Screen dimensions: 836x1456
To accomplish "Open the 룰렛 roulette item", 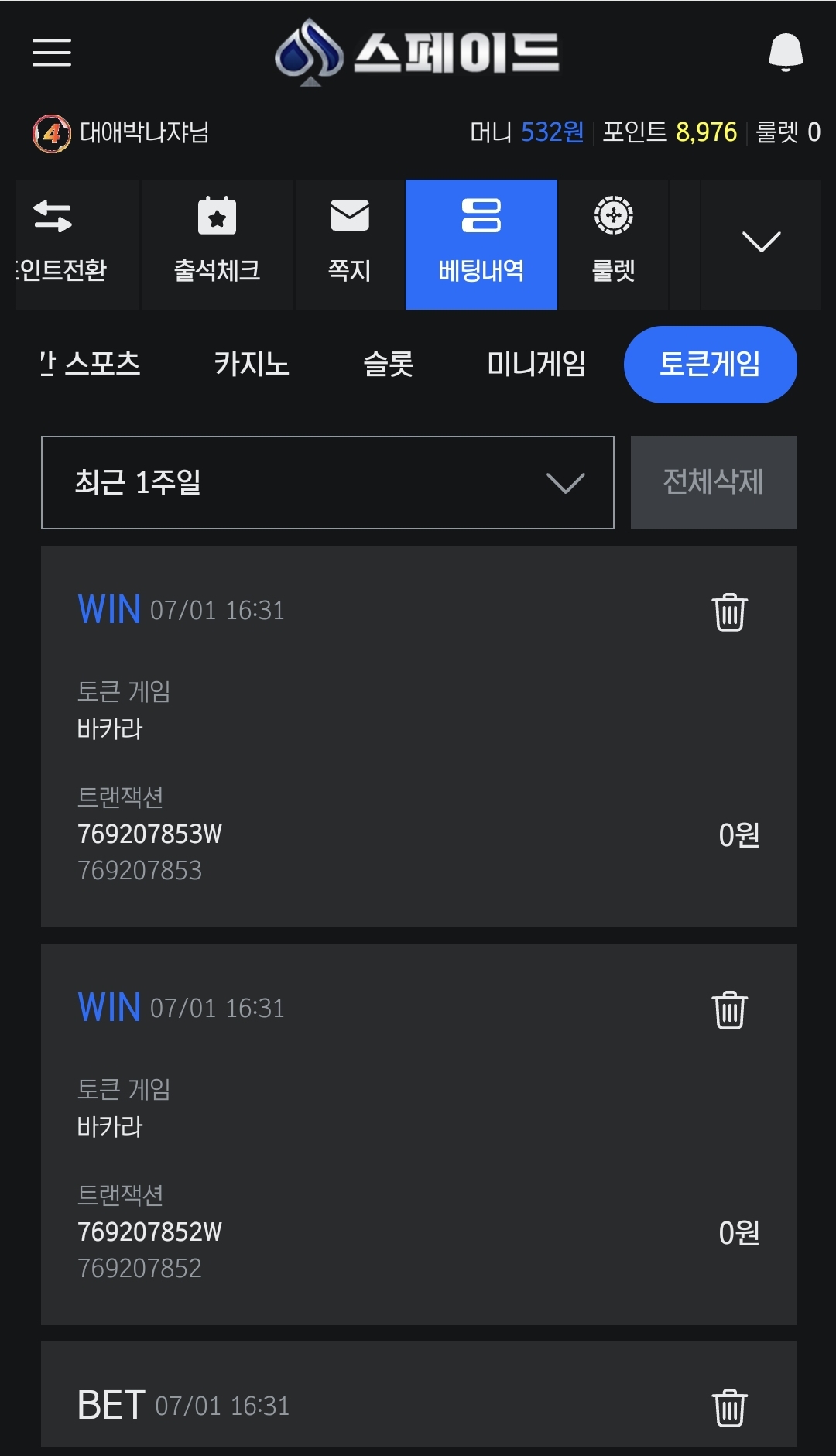I will [614, 244].
